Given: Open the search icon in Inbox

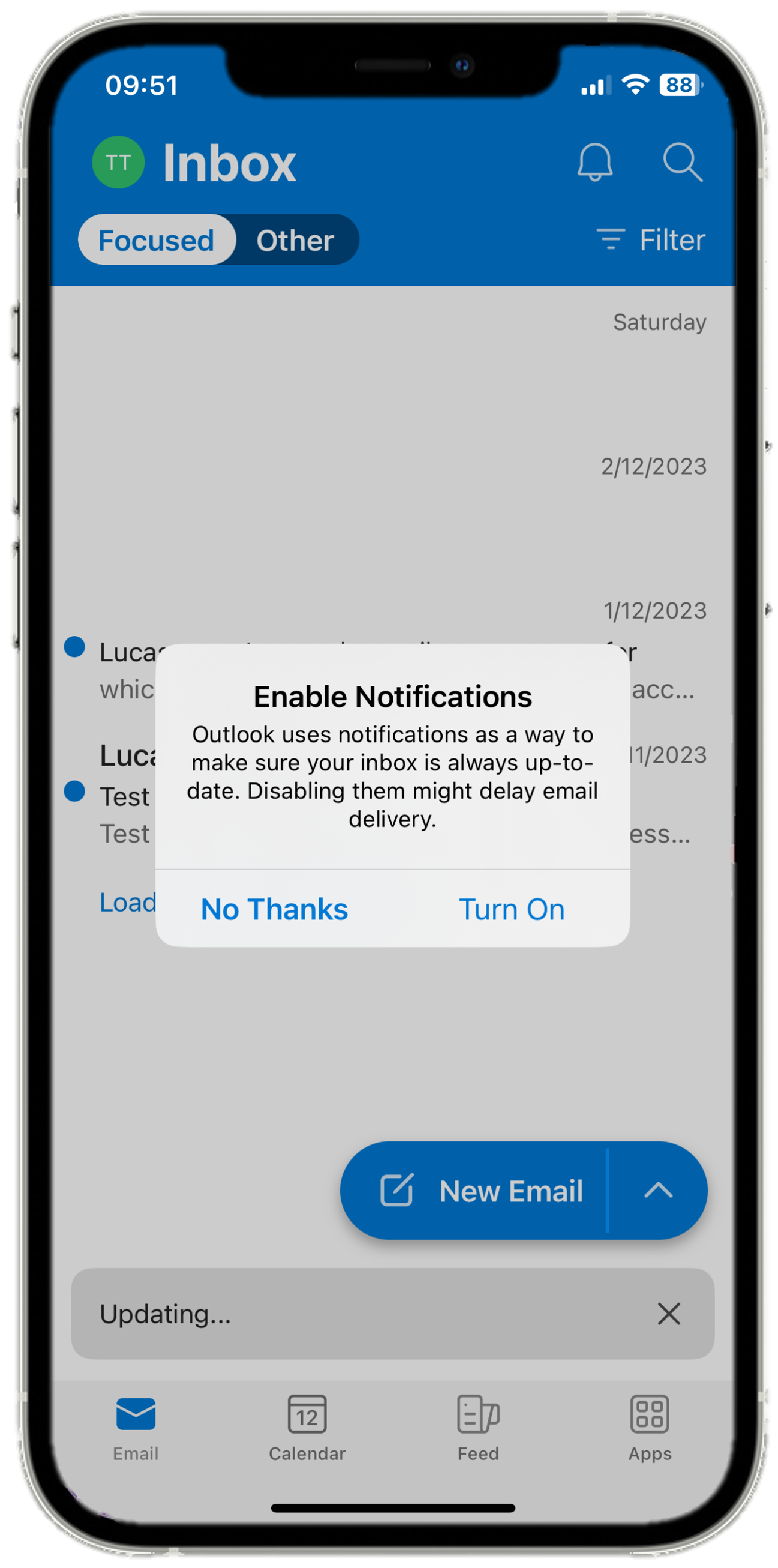Looking at the screenshot, I should pos(682,163).
